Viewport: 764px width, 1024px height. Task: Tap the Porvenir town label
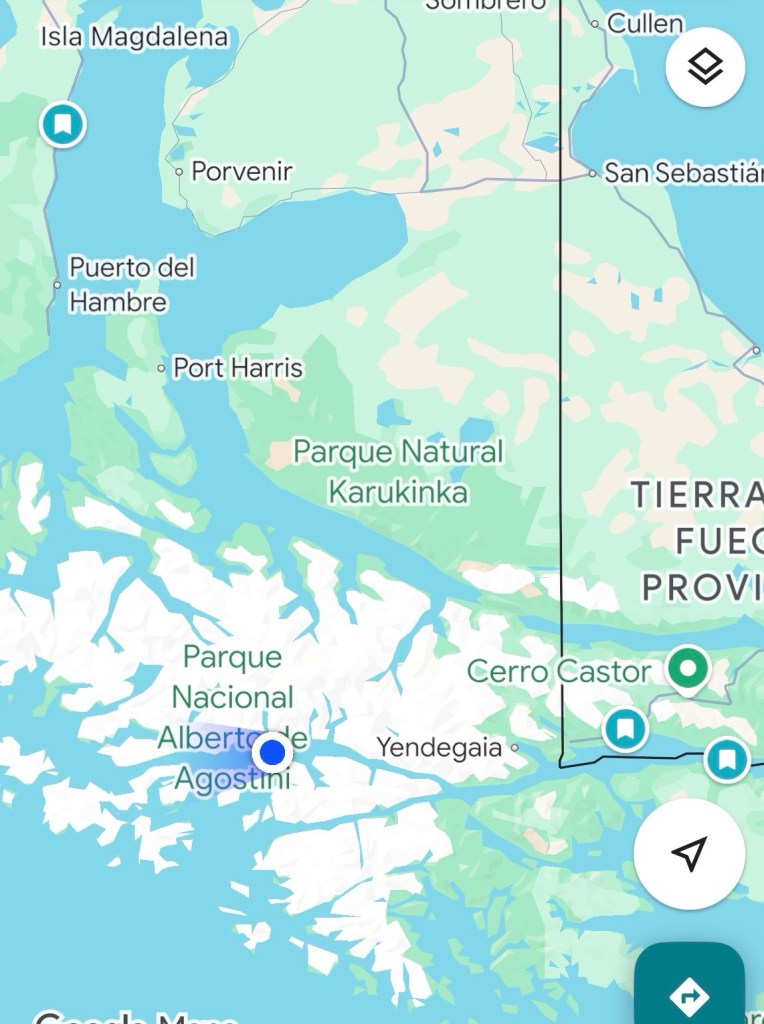pos(240,171)
